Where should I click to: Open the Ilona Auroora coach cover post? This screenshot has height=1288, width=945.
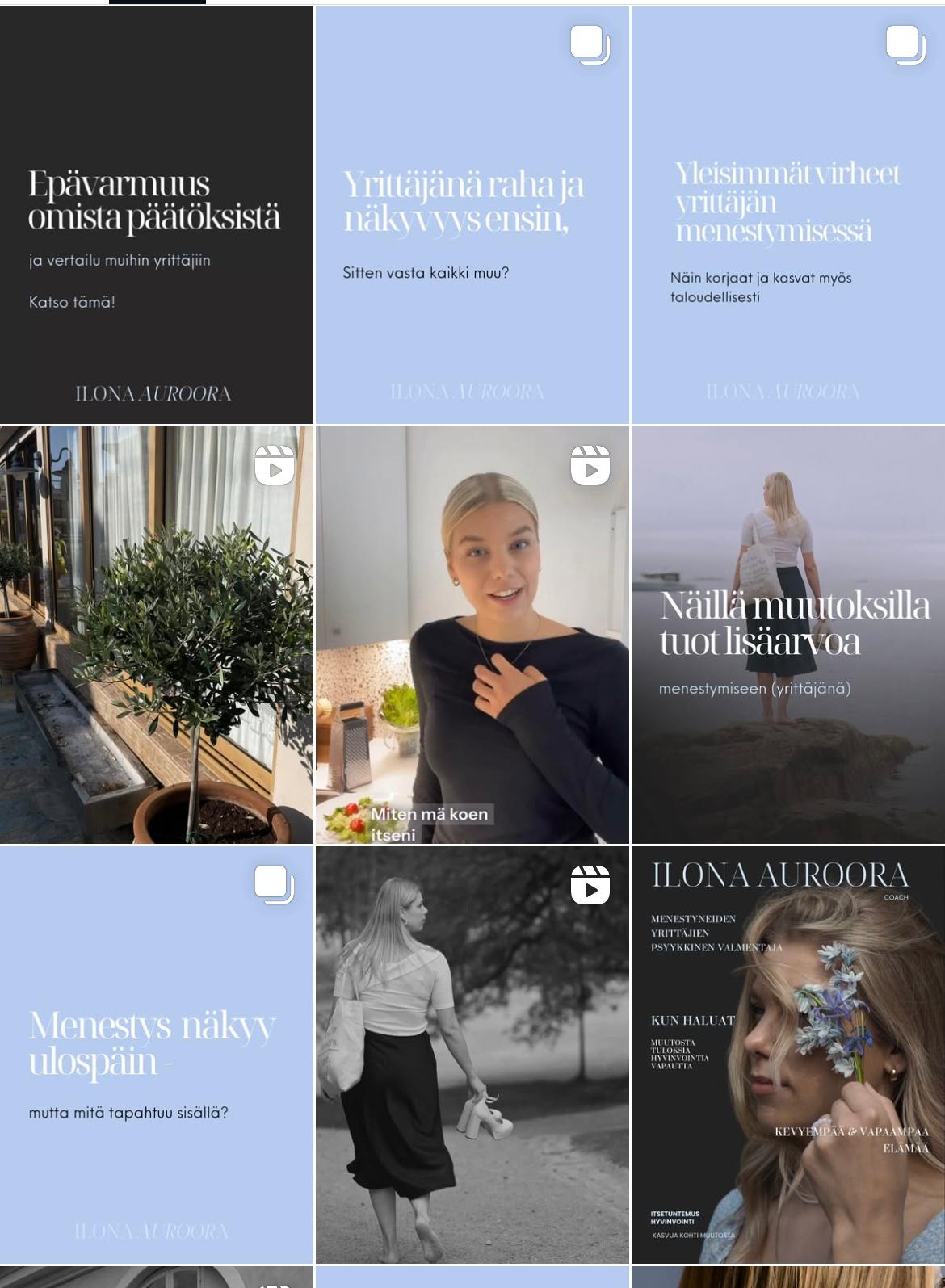[787, 1055]
